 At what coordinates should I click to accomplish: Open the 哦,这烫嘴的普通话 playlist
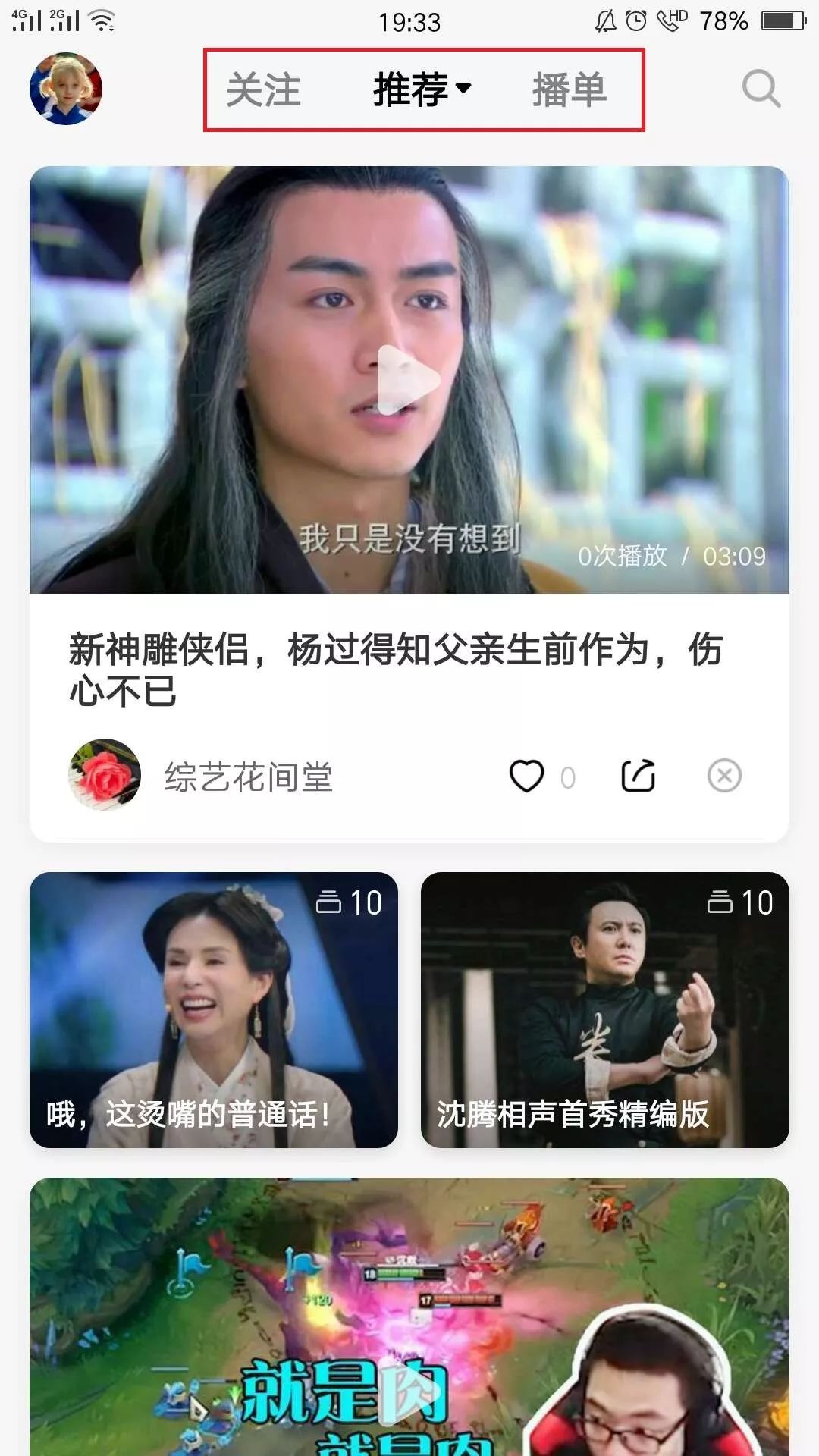[x=214, y=1009]
